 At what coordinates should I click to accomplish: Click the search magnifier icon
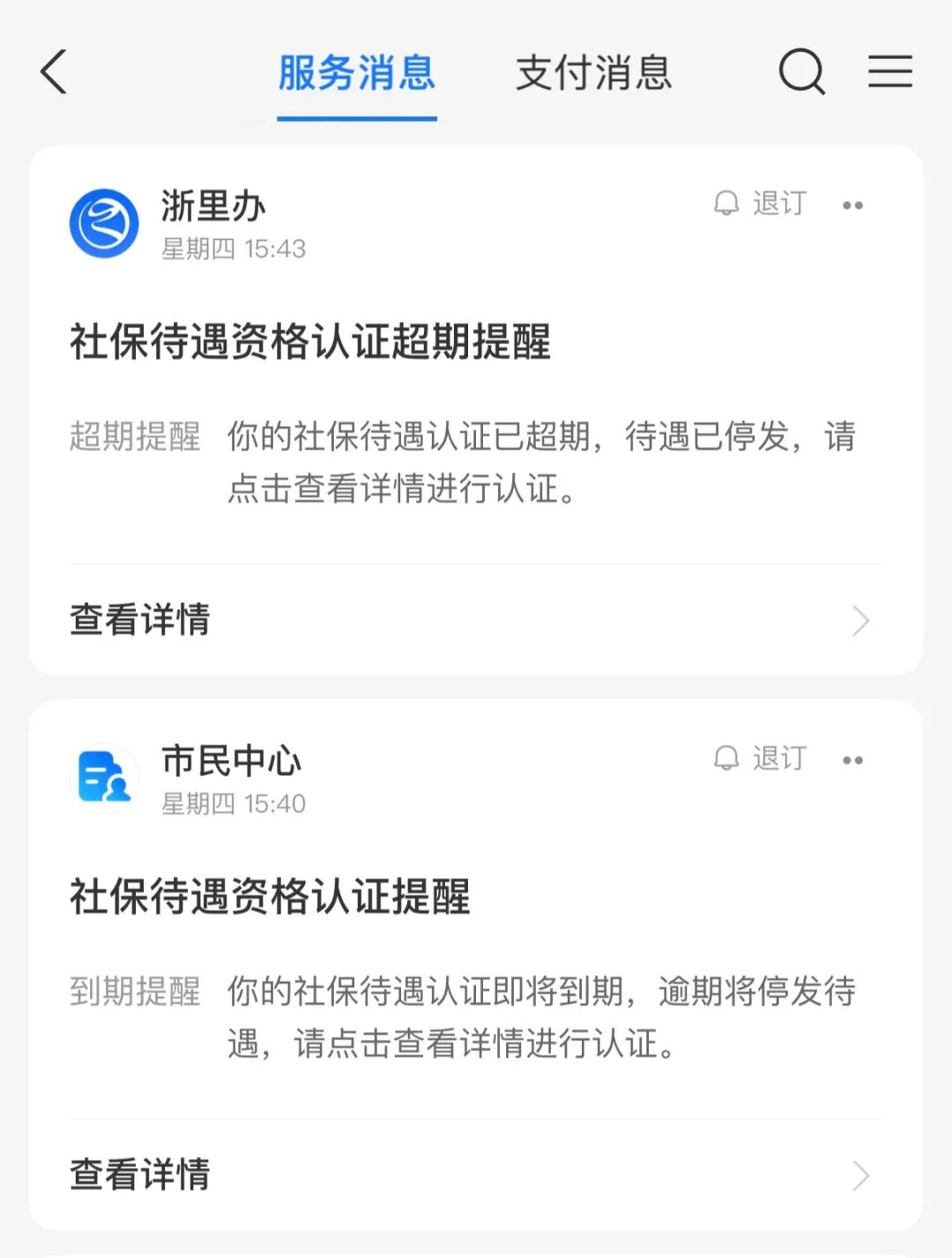click(800, 73)
